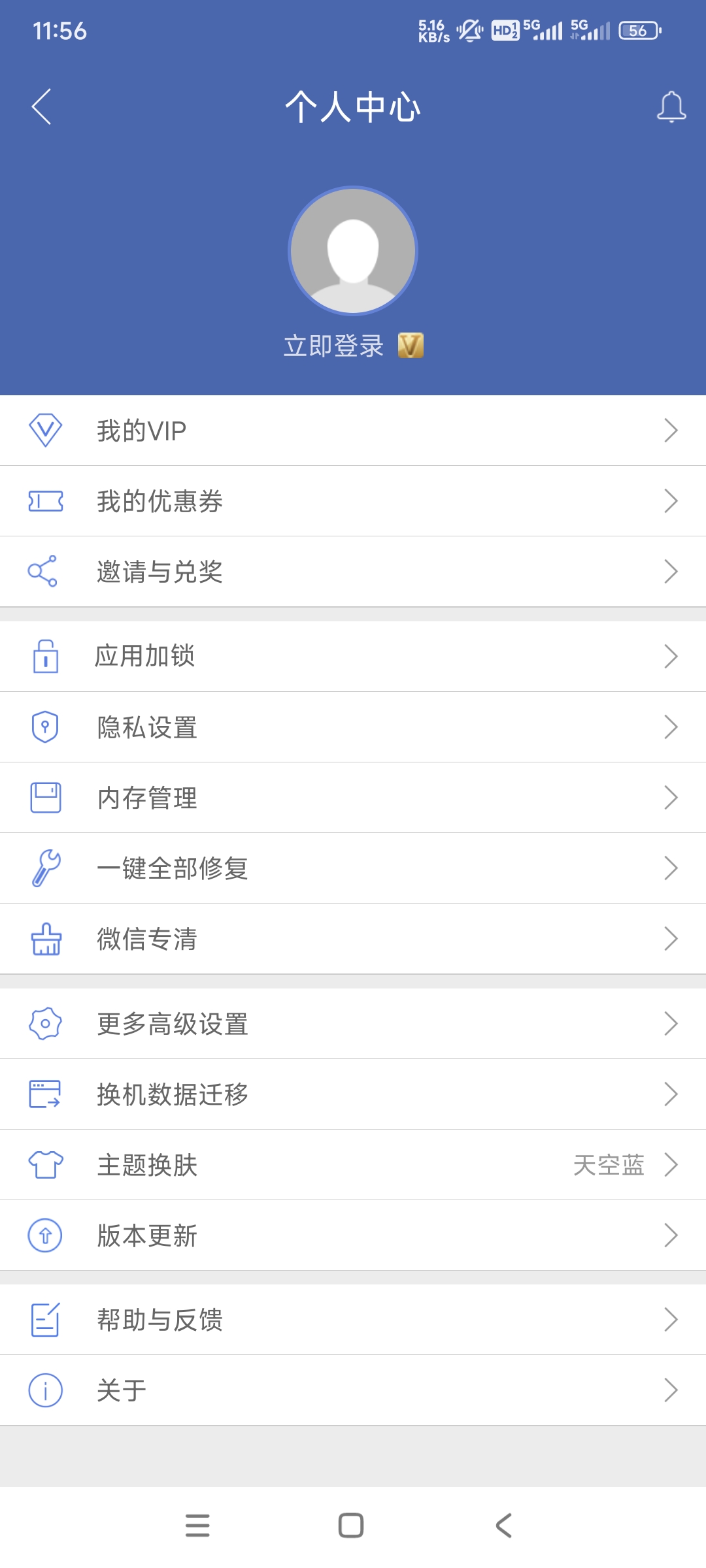Click the 一键全部修复 wrench icon
This screenshot has width=706, height=1568.
pos(44,868)
